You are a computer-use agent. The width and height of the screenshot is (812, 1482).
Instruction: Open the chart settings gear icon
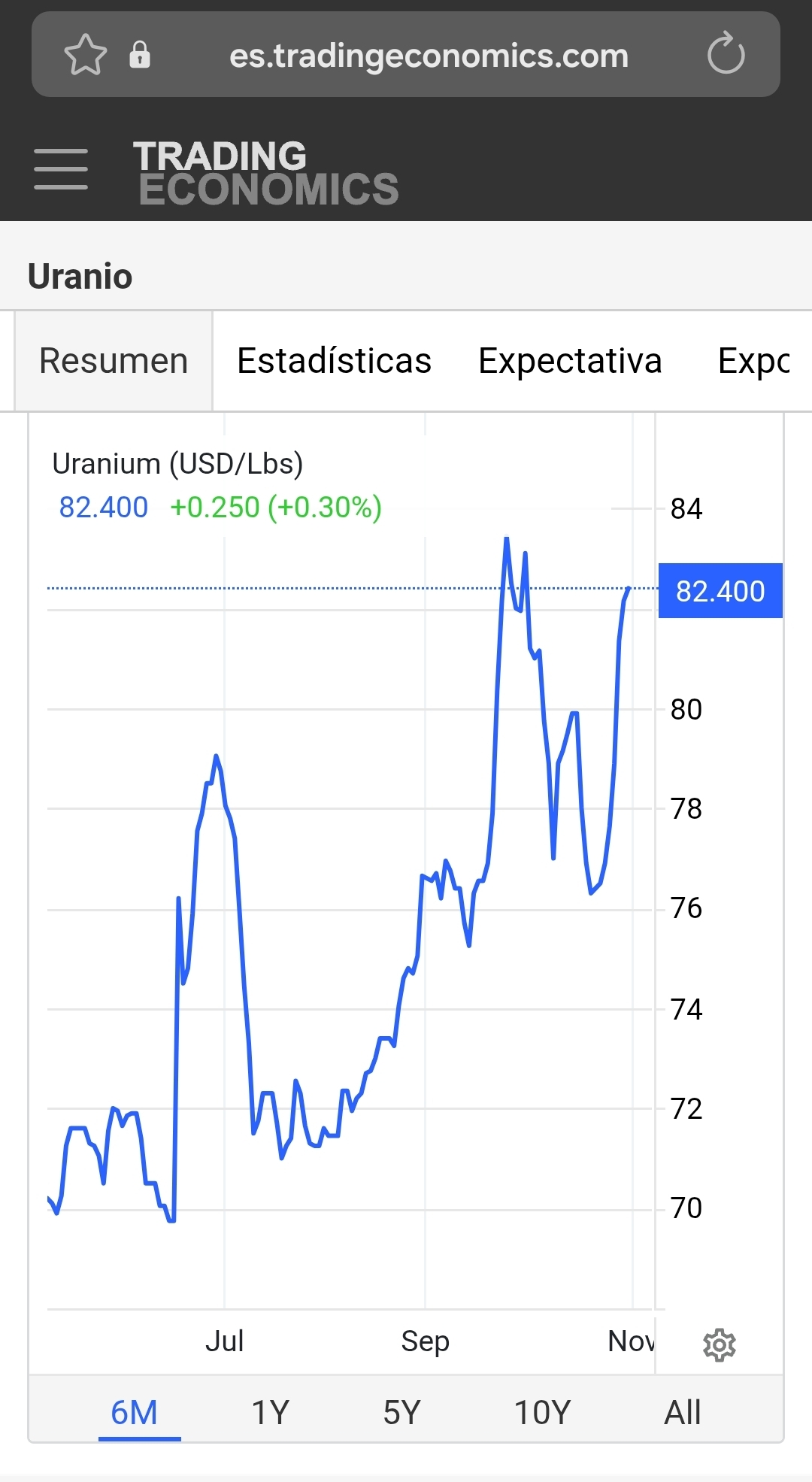tap(720, 1343)
